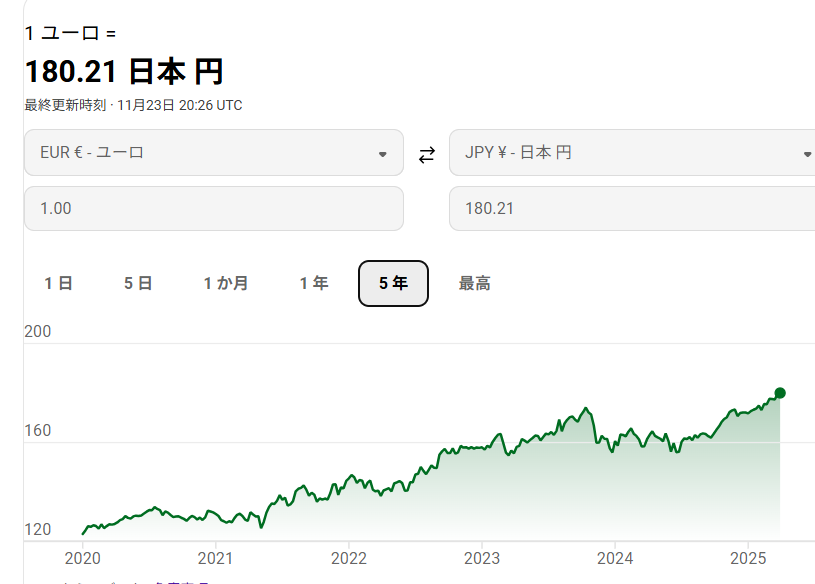Screen dimensions: 815x584
Task: Open the JPY 日本 円 currency dropdown
Action: (632, 153)
